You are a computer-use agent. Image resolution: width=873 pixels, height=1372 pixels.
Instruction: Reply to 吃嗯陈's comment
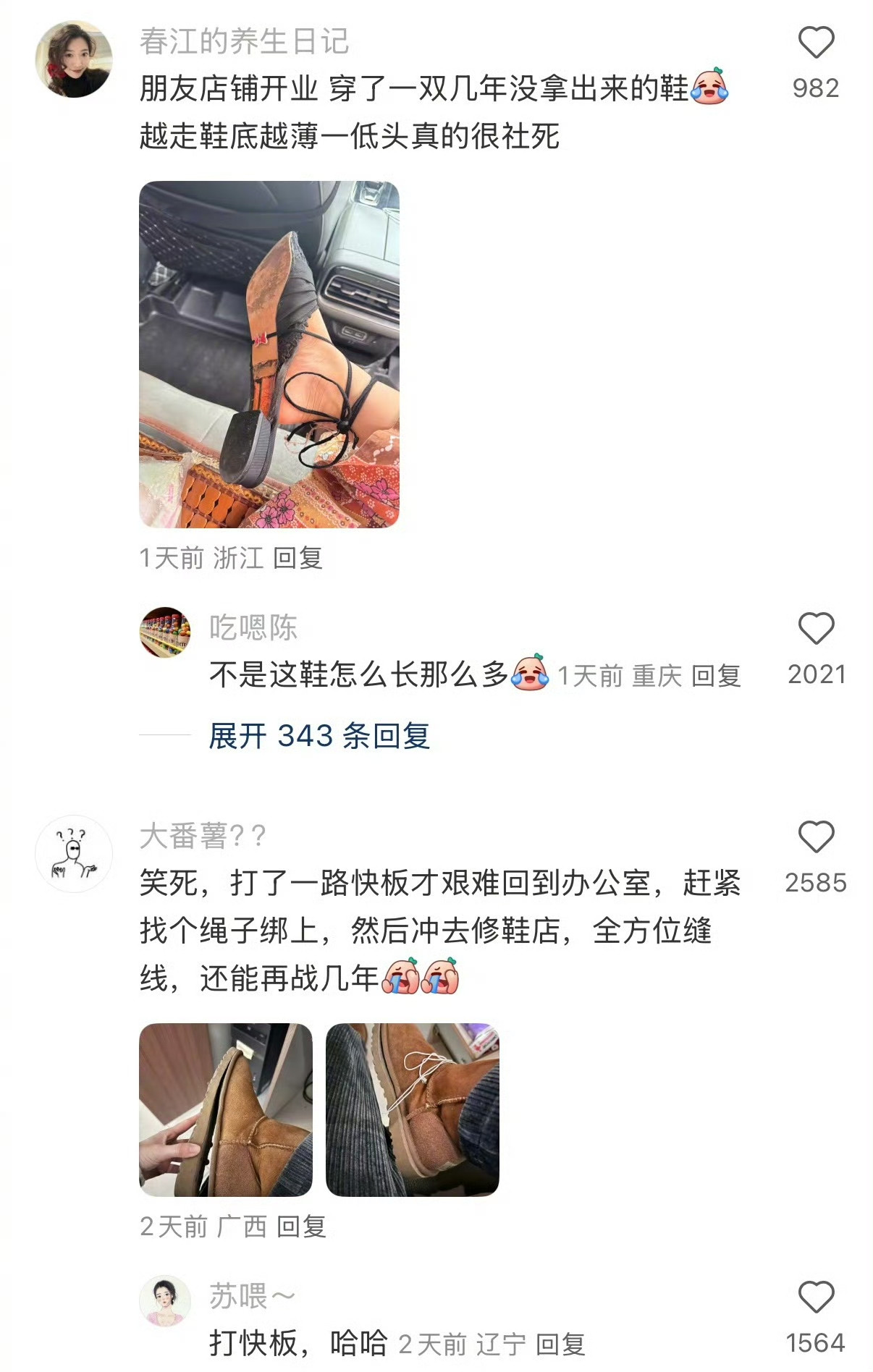[717, 674]
